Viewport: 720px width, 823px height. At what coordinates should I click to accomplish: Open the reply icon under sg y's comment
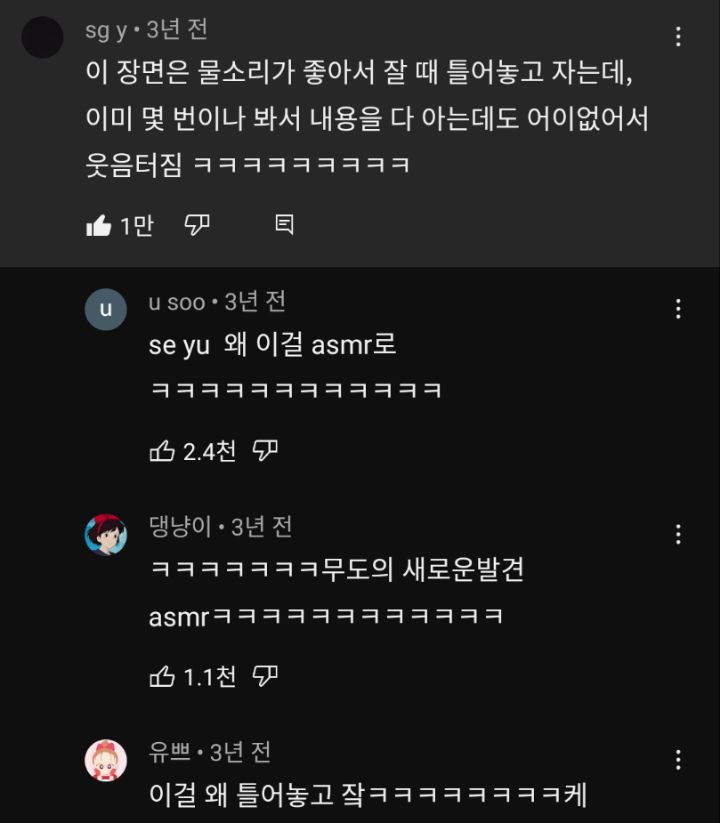click(284, 226)
